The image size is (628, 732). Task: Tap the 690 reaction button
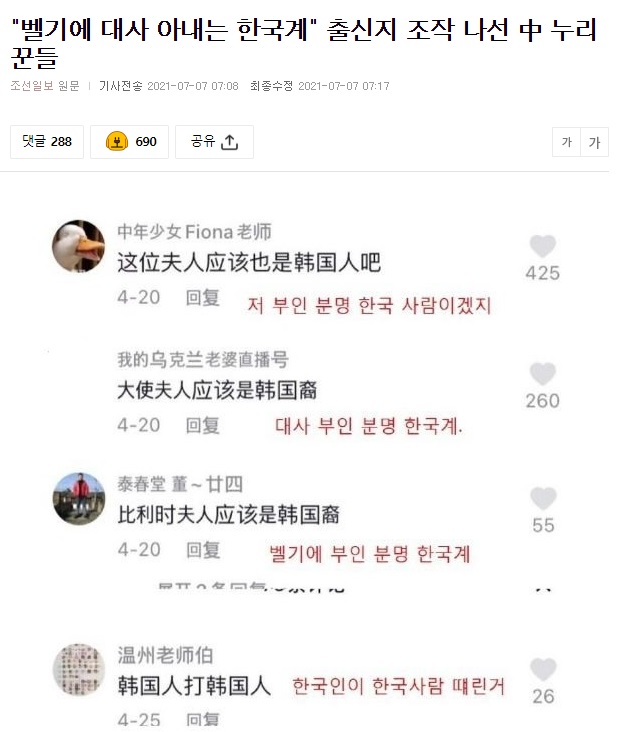tap(129, 142)
